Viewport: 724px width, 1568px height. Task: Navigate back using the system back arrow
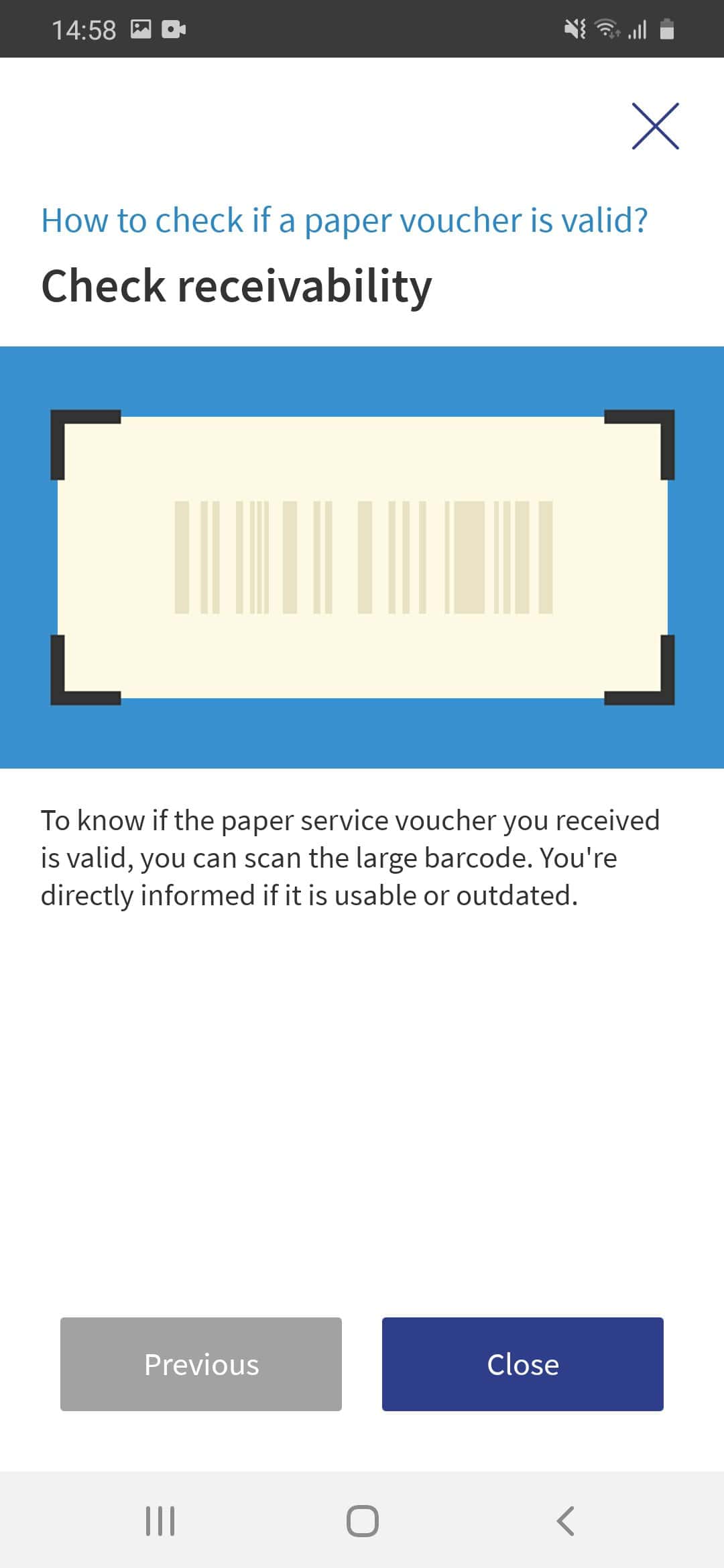[566, 1520]
